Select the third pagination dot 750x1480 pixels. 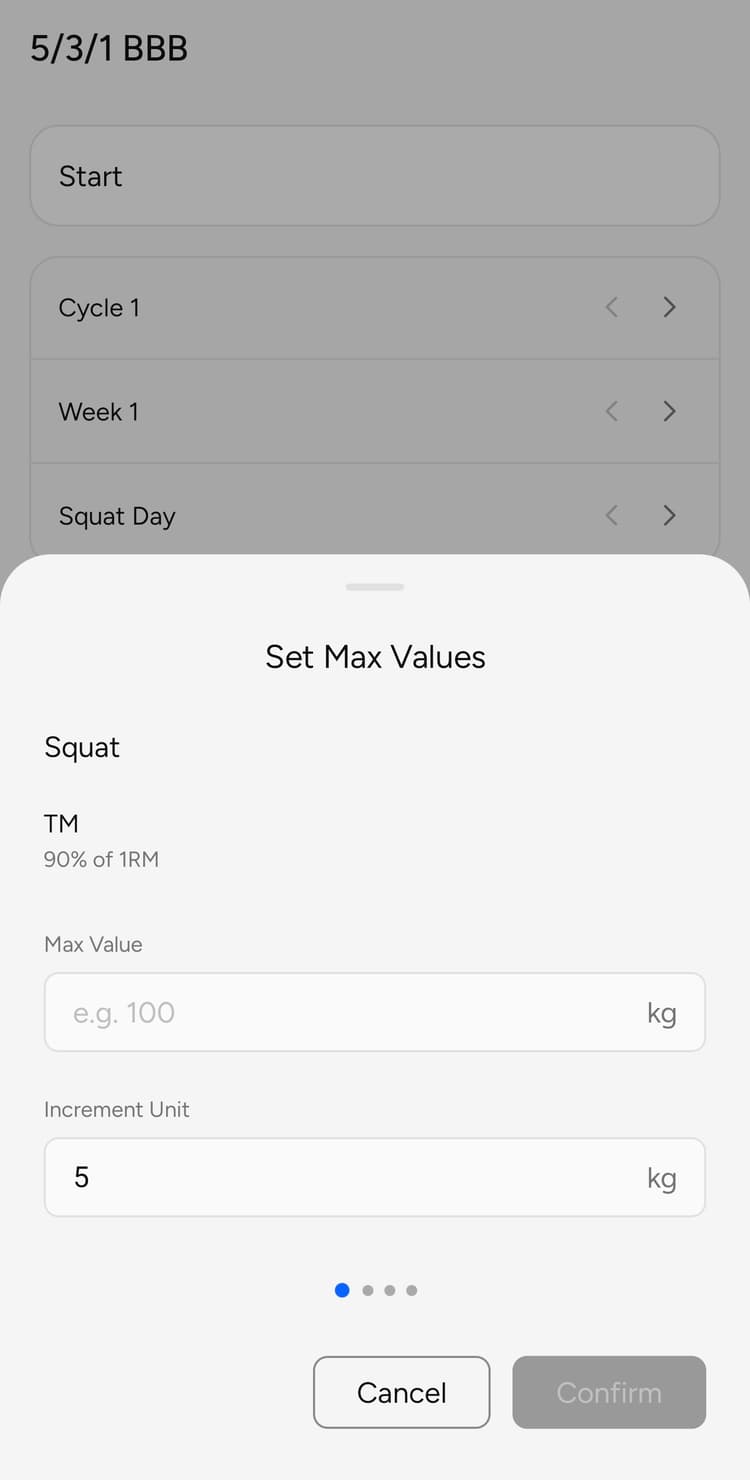pyautogui.click(x=389, y=1290)
